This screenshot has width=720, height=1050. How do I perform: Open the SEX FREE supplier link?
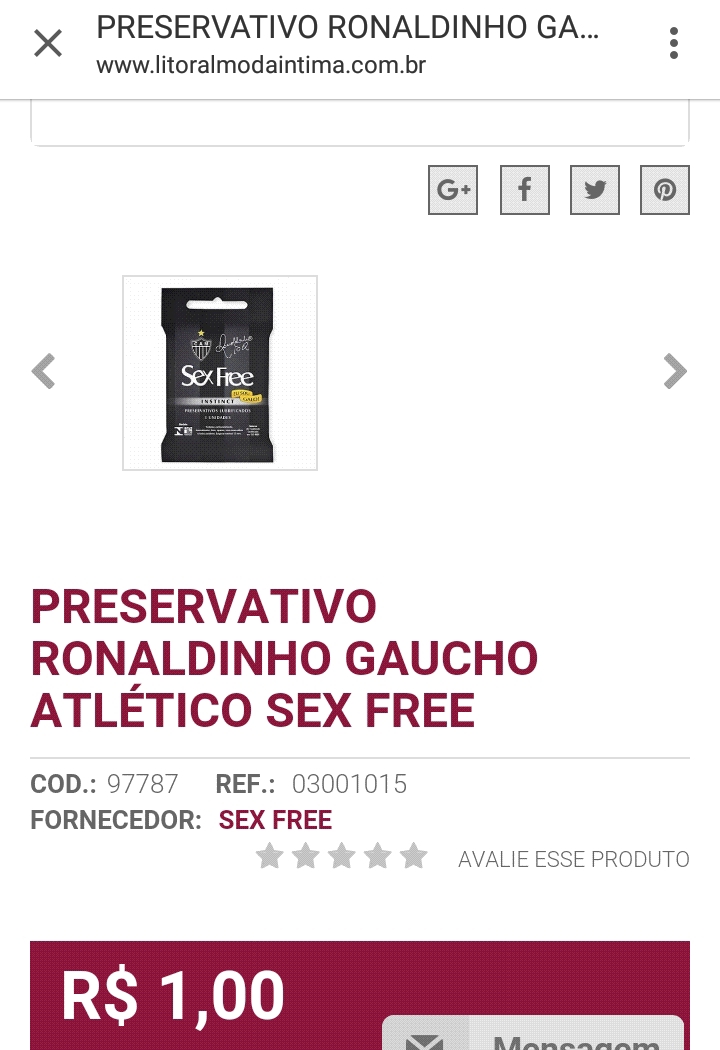tap(275, 820)
